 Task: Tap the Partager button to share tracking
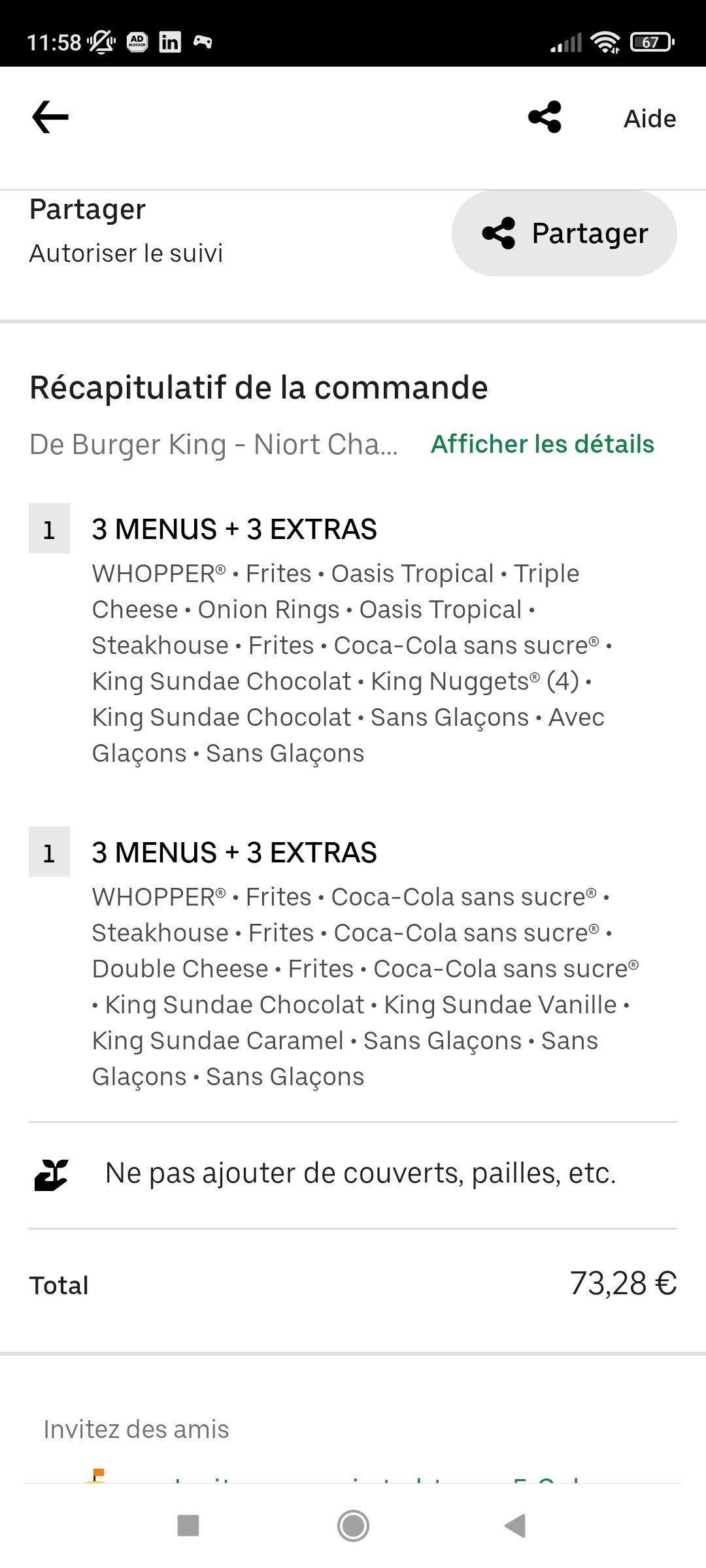point(564,233)
